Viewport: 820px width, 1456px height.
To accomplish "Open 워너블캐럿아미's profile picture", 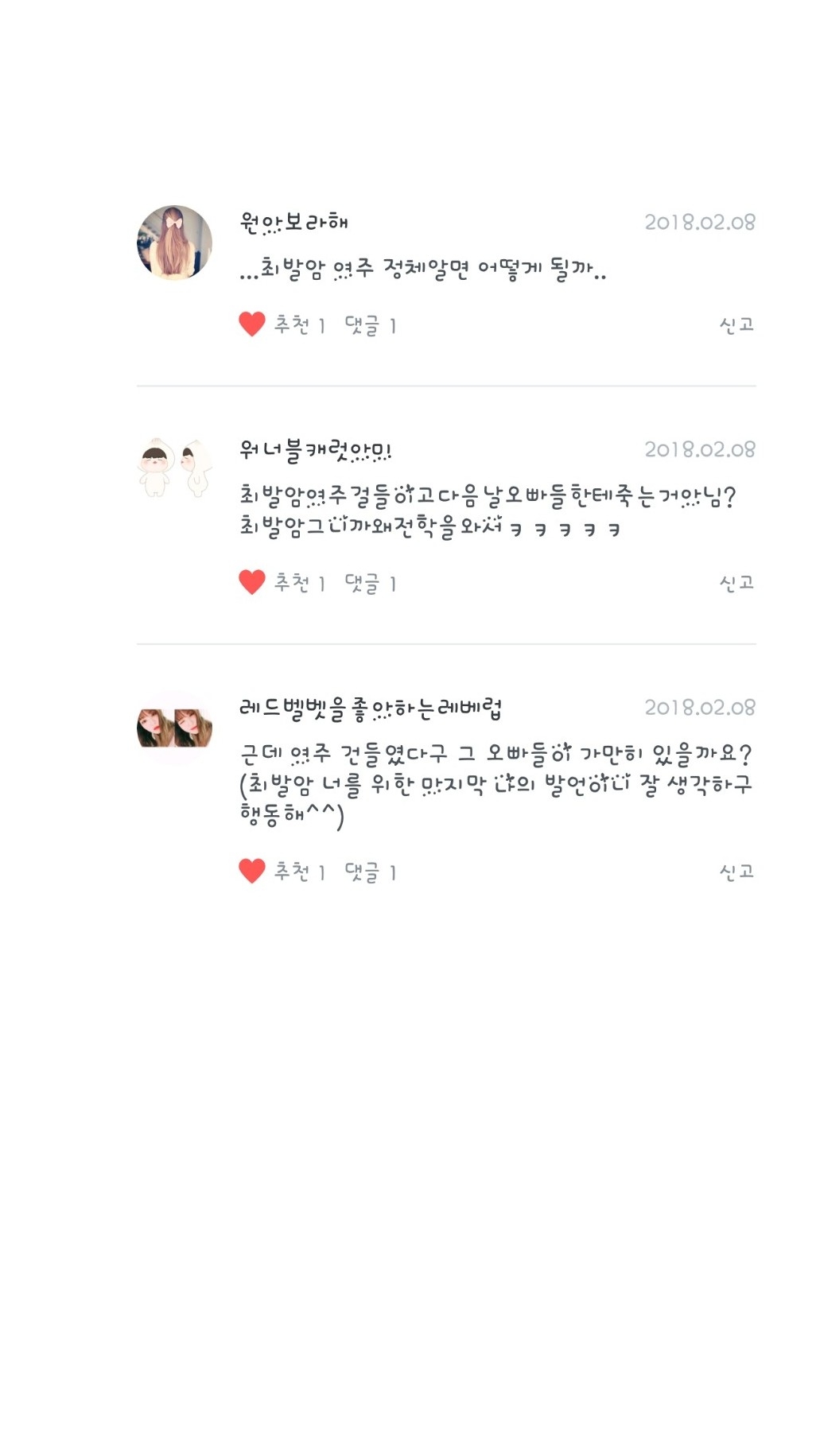I will tap(174, 468).
